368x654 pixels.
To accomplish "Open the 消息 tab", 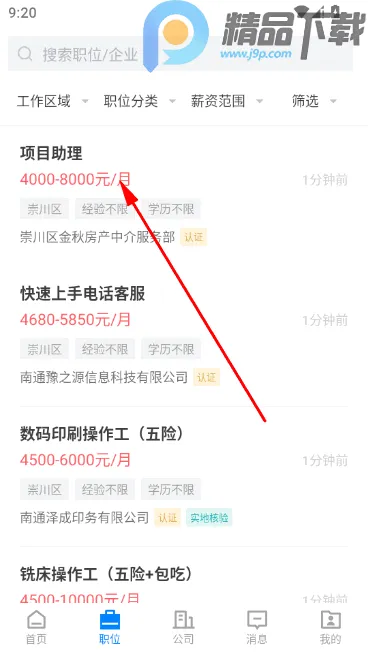I will tap(257, 627).
